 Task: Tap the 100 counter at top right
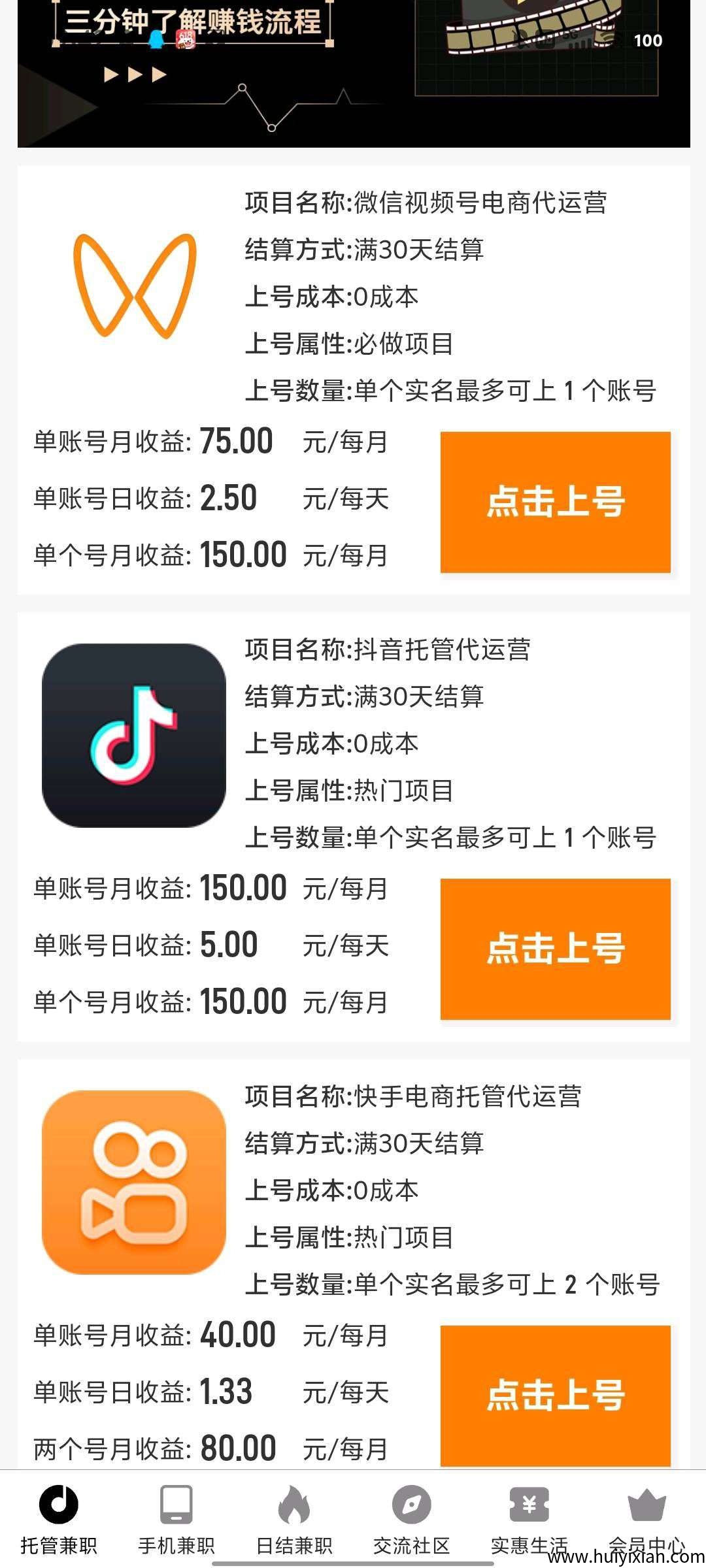click(647, 41)
